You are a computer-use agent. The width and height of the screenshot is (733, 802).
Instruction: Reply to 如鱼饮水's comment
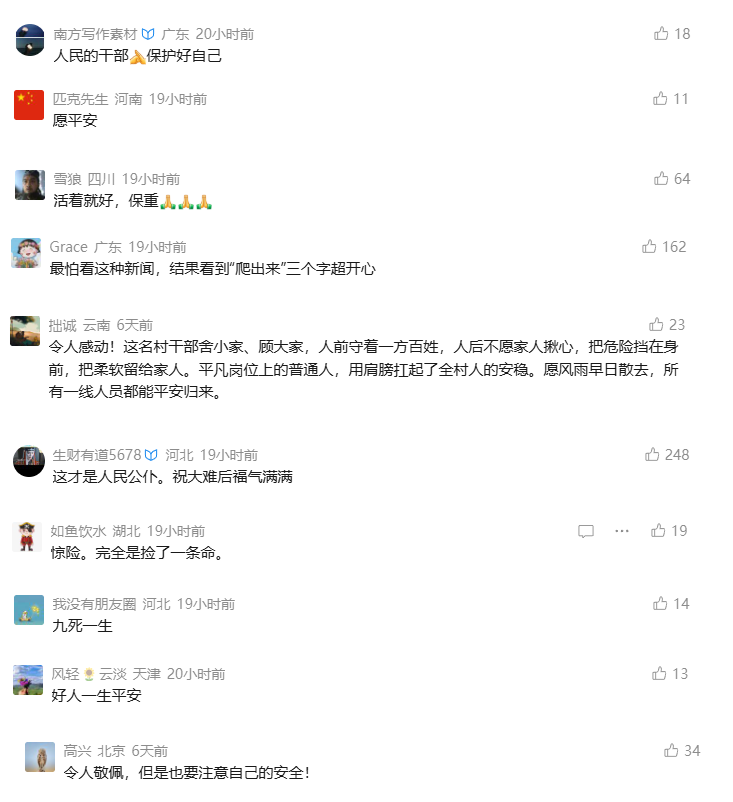click(x=586, y=531)
